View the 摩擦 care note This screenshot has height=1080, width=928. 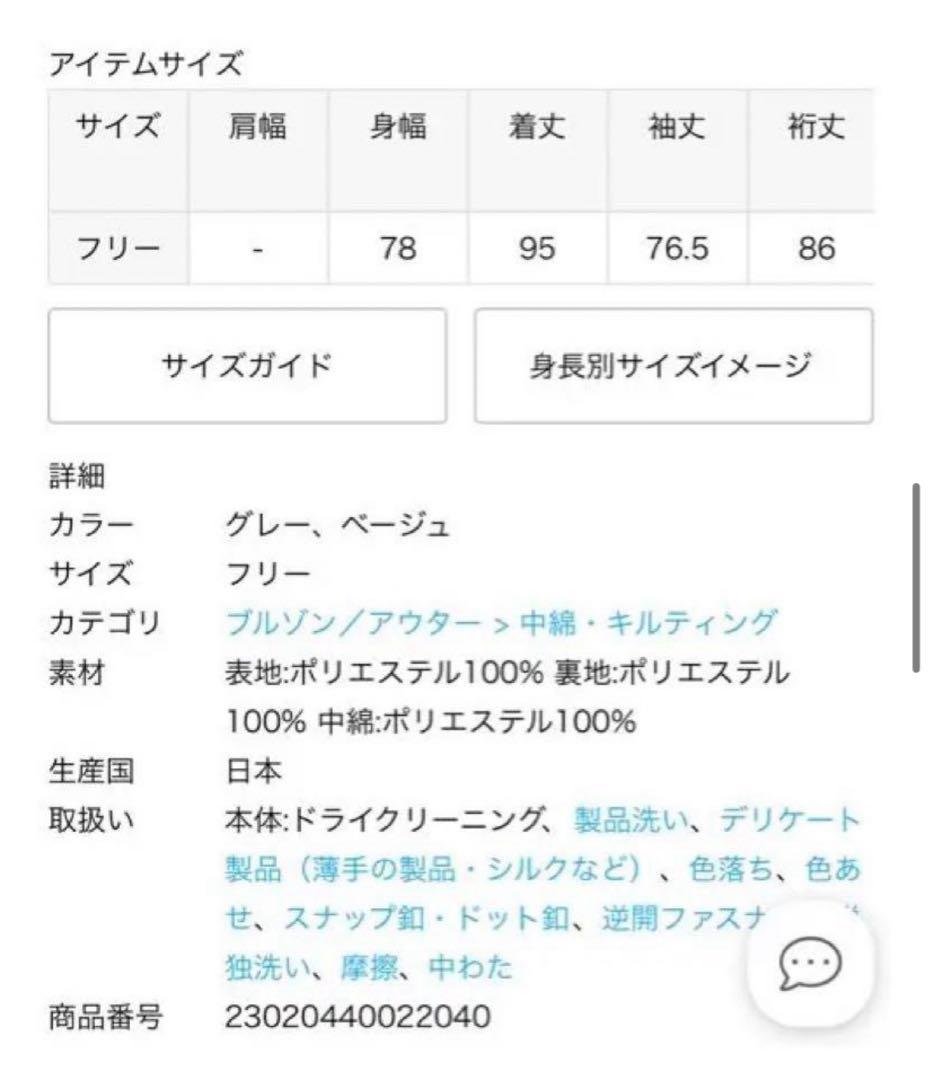pos(370,967)
